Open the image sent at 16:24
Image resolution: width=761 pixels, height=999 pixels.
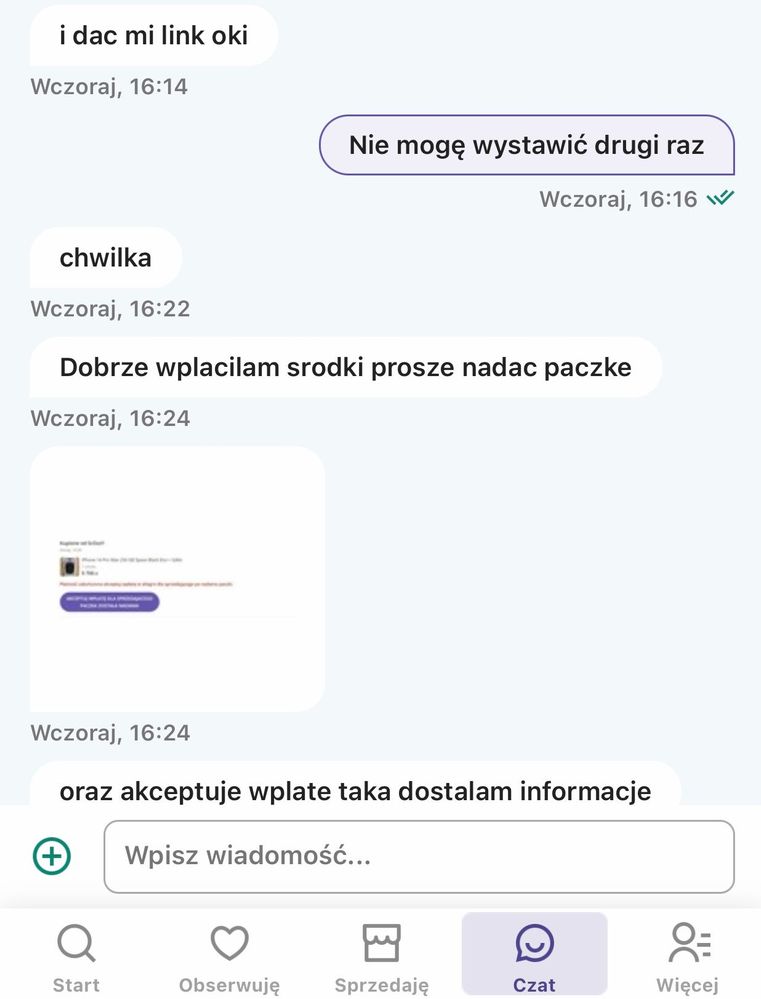[x=177, y=578]
